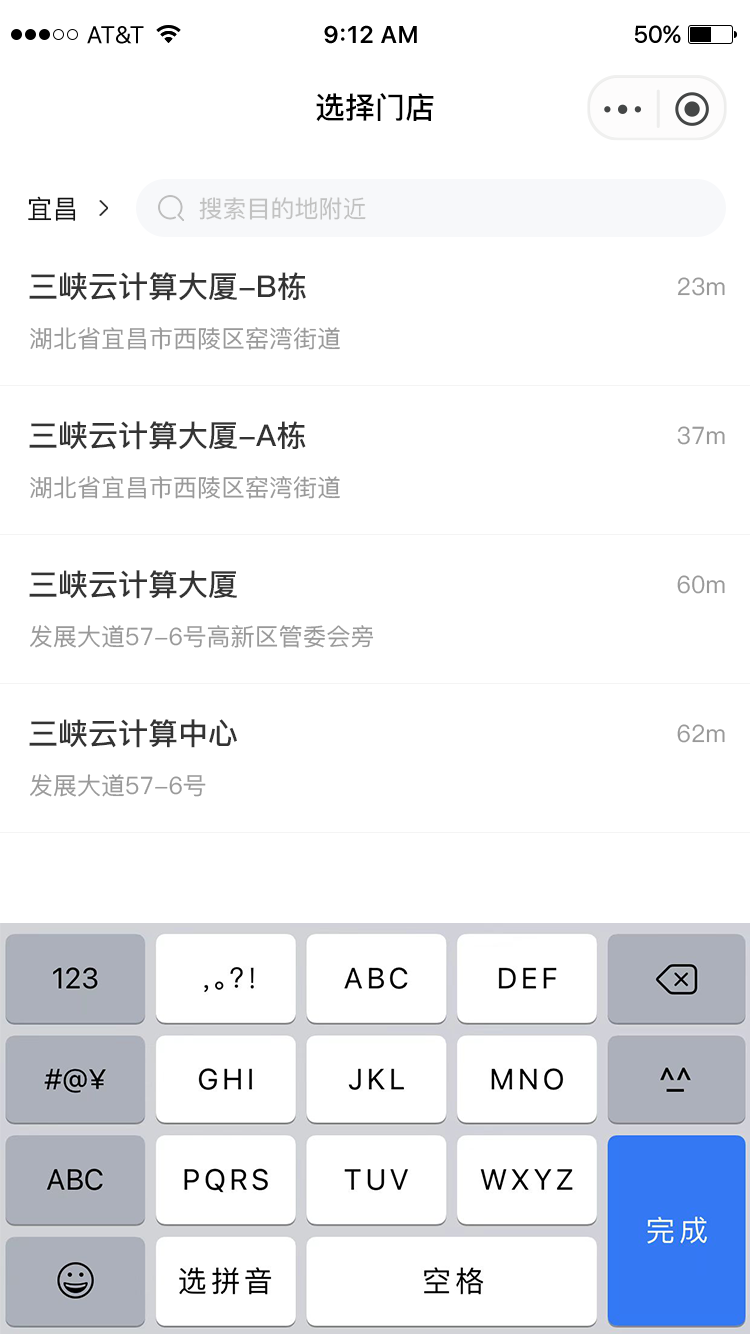The width and height of the screenshot is (750, 1334).
Task: Hit the keyboard backspace key
Action: (676, 979)
